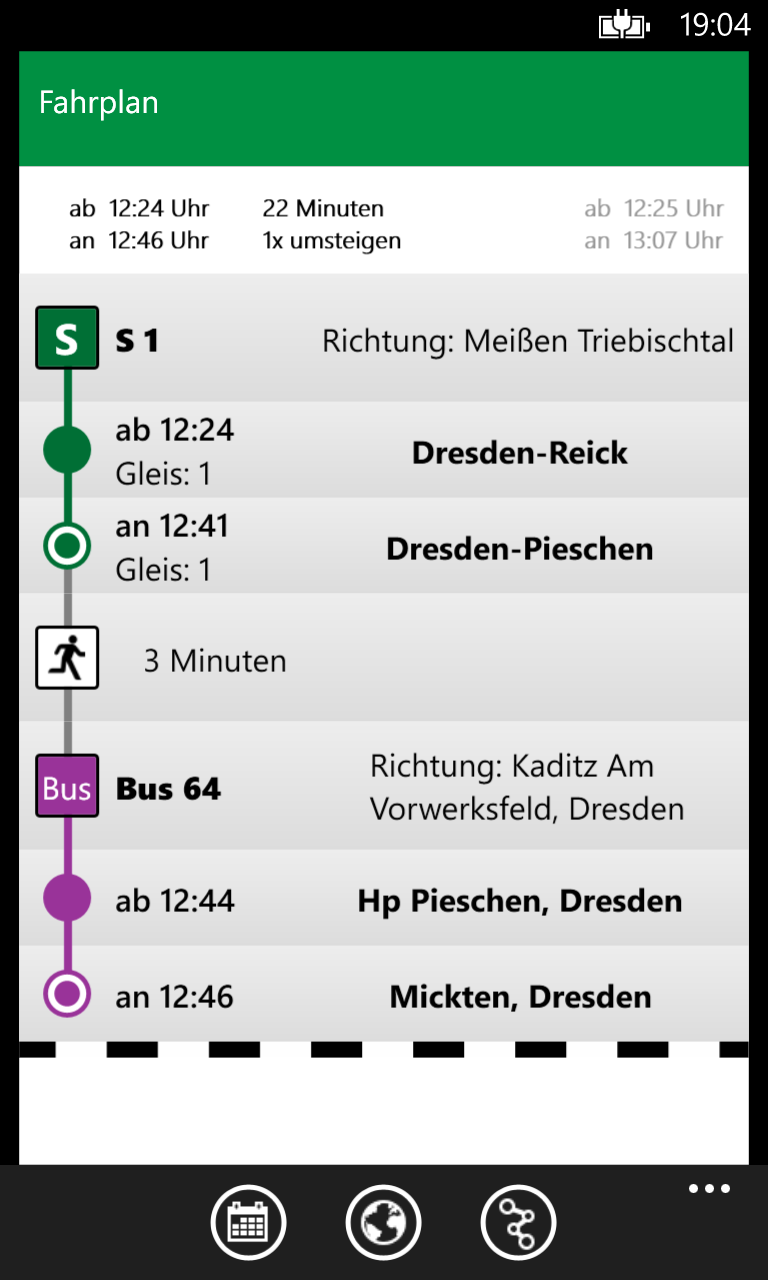Tap the 3 Minuten walking segment
Viewport: 768px width, 1280px height.
click(384, 658)
